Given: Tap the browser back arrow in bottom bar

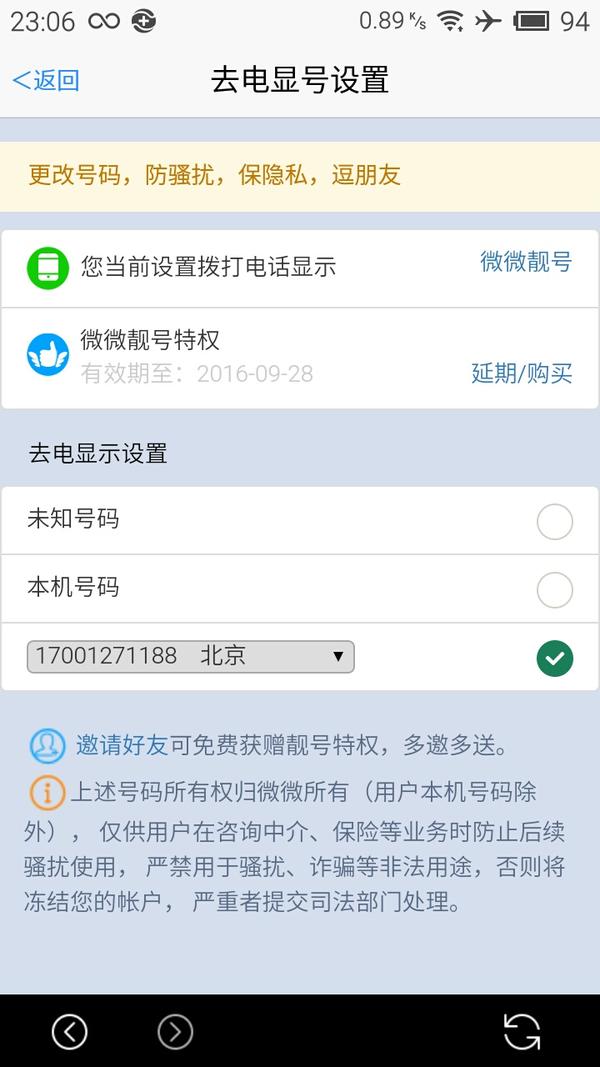Looking at the screenshot, I should point(69,1031).
